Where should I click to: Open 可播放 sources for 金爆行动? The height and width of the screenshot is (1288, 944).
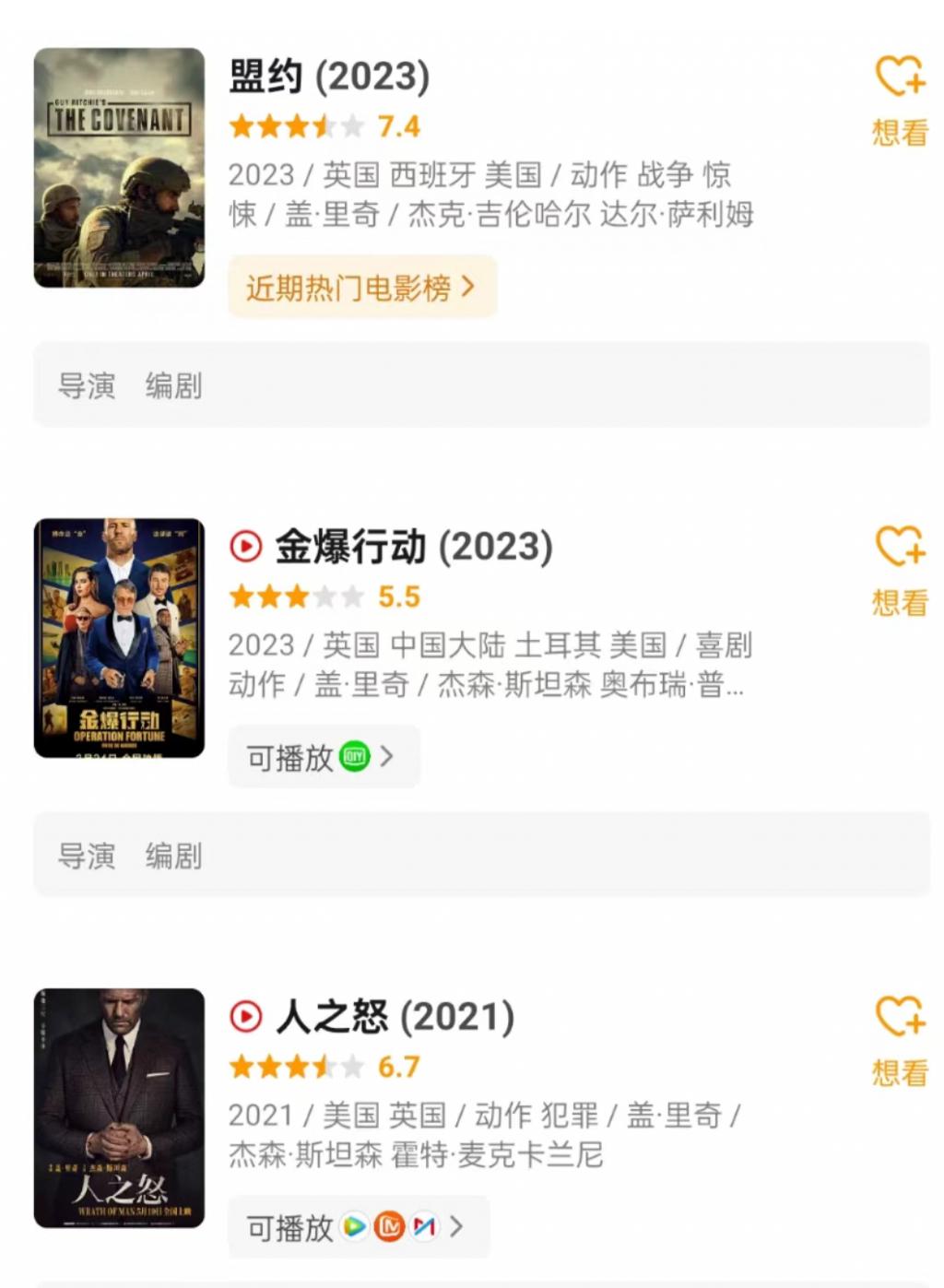pyautogui.click(x=323, y=758)
